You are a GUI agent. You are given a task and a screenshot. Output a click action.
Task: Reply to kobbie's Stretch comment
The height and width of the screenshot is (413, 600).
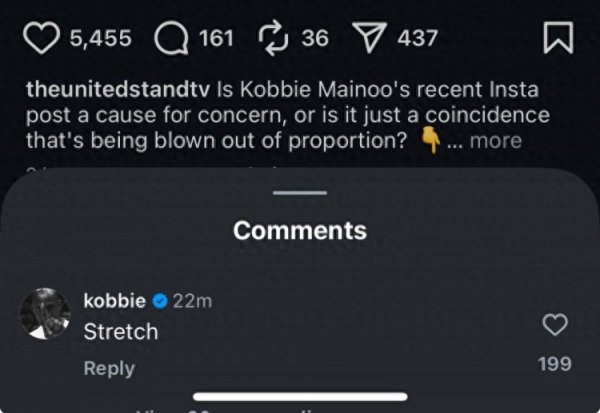[x=109, y=368]
